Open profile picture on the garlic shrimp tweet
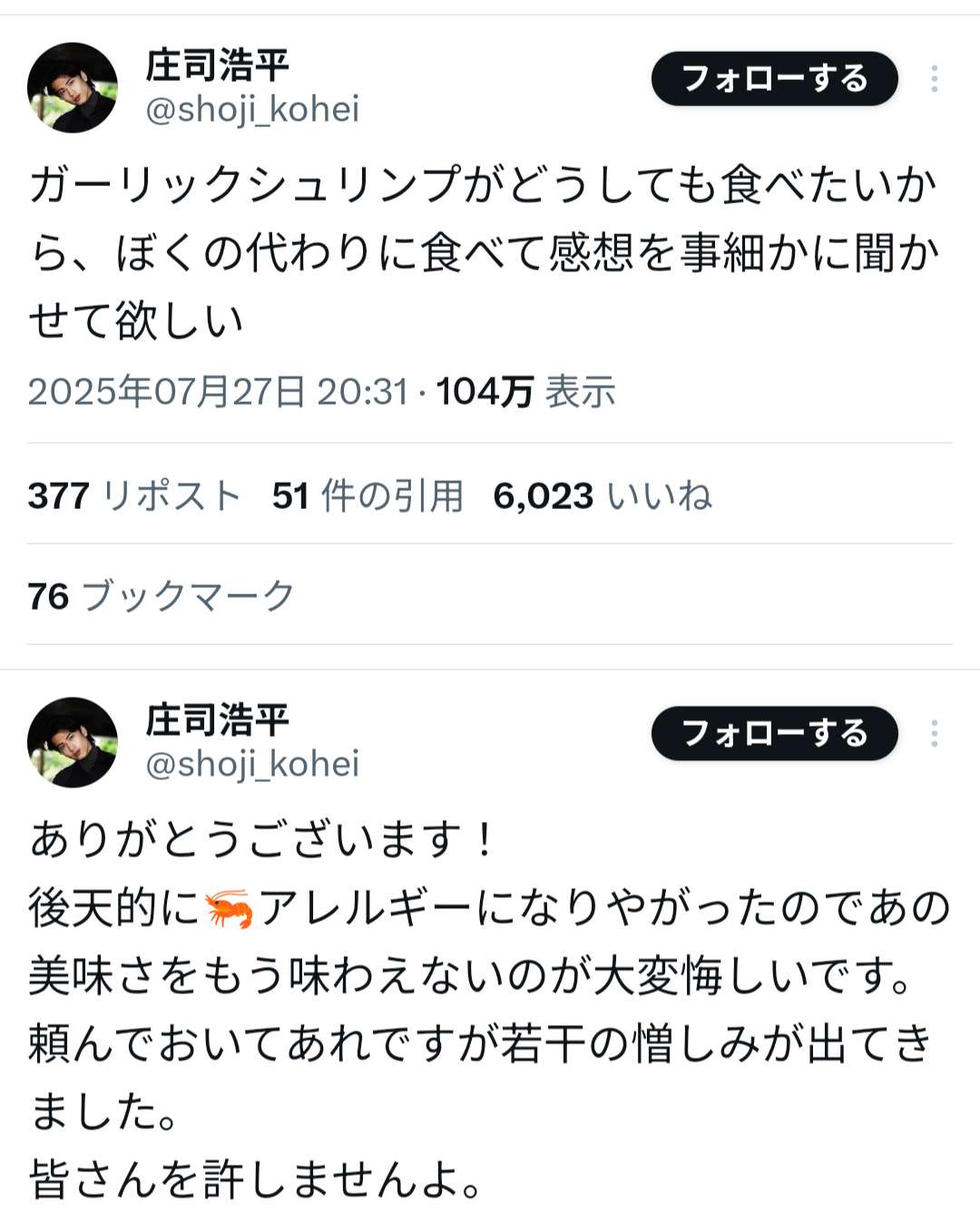This screenshot has height=1222, width=980. [x=73, y=87]
